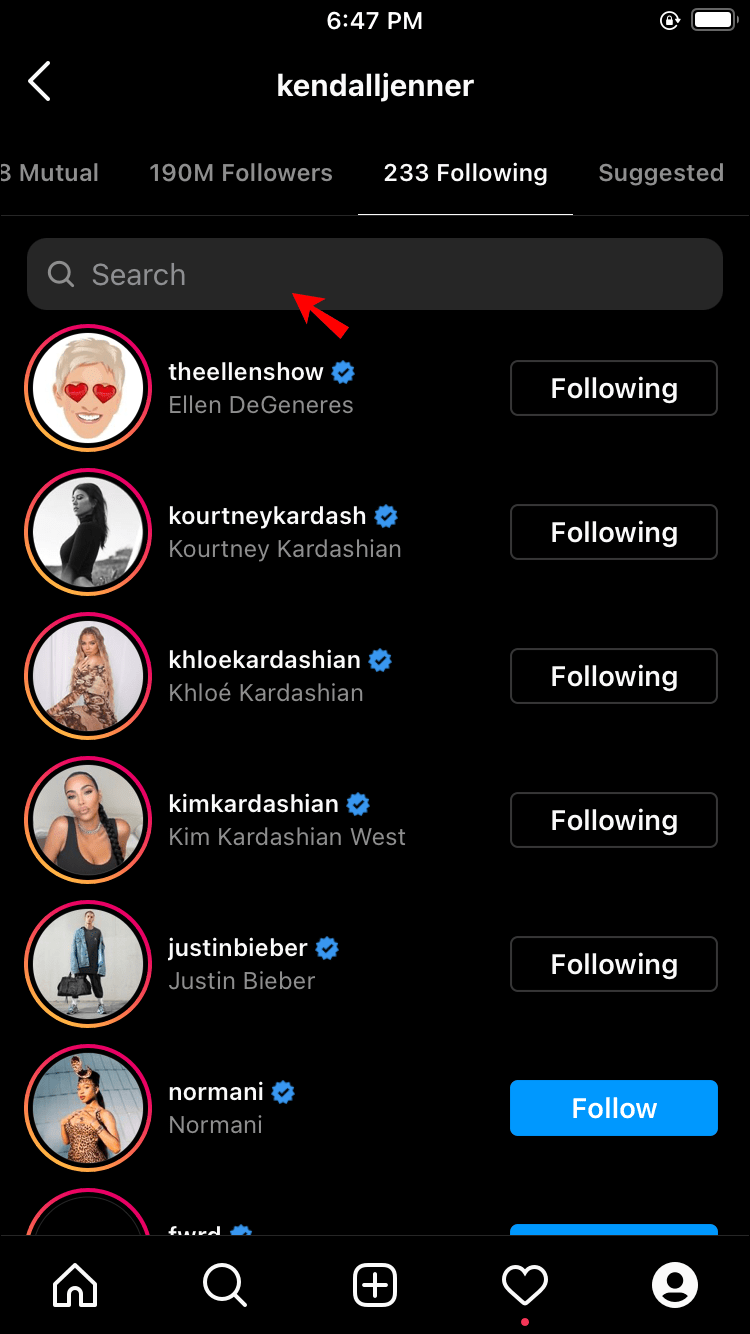View khloekardashian's story avatar
Image resolution: width=750 pixels, height=1334 pixels.
pyautogui.click(x=87, y=676)
